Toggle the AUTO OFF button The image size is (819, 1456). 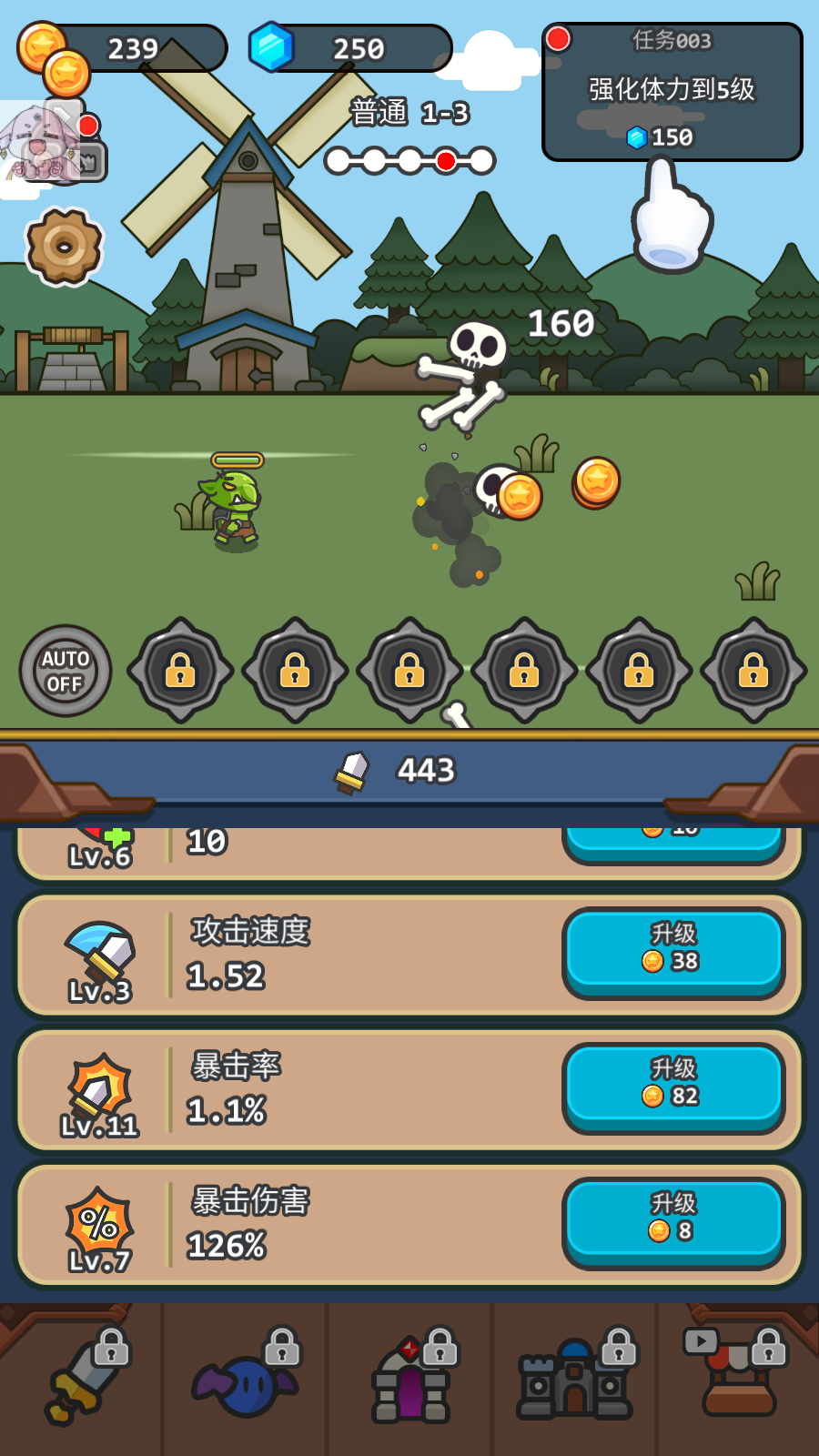point(66,671)
